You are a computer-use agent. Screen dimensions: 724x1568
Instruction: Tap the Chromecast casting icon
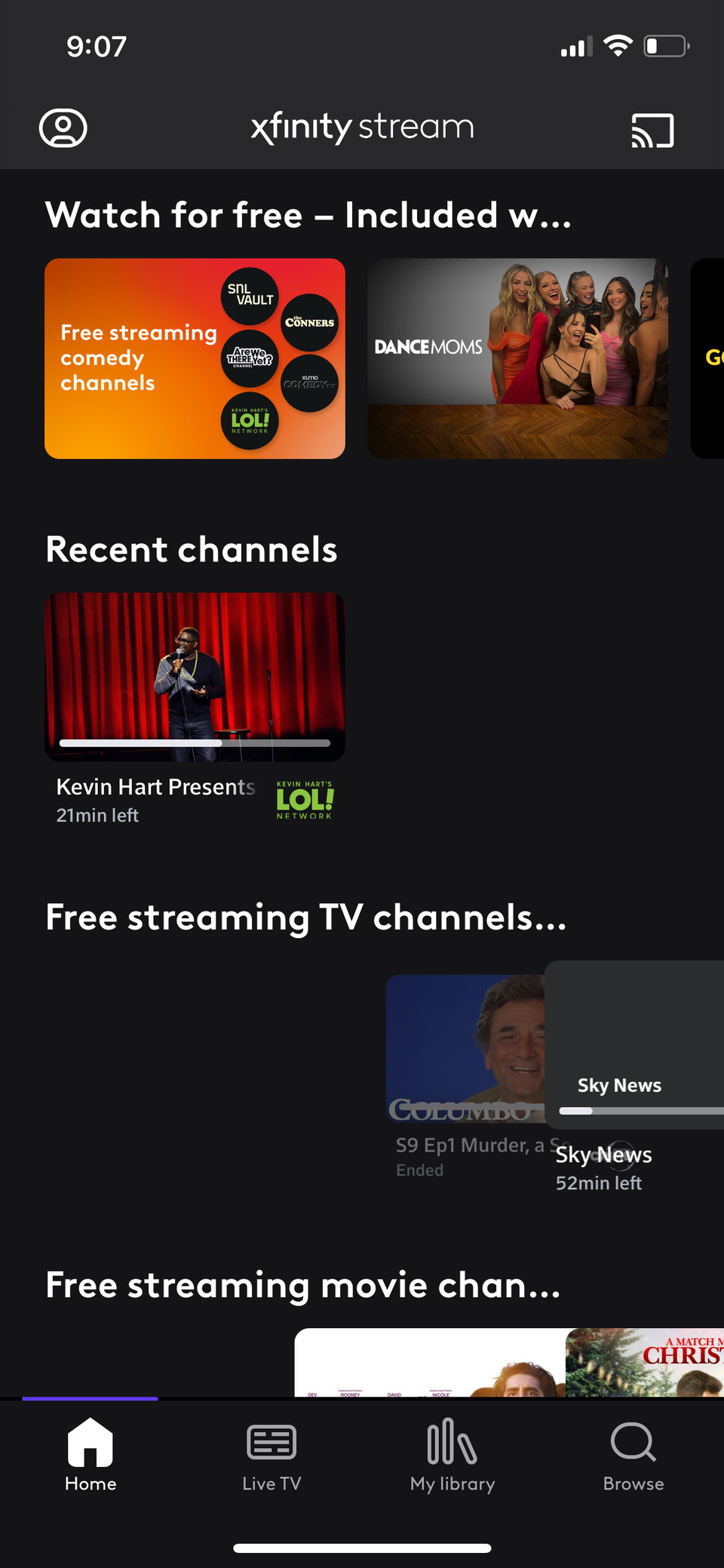coord(651,129)
